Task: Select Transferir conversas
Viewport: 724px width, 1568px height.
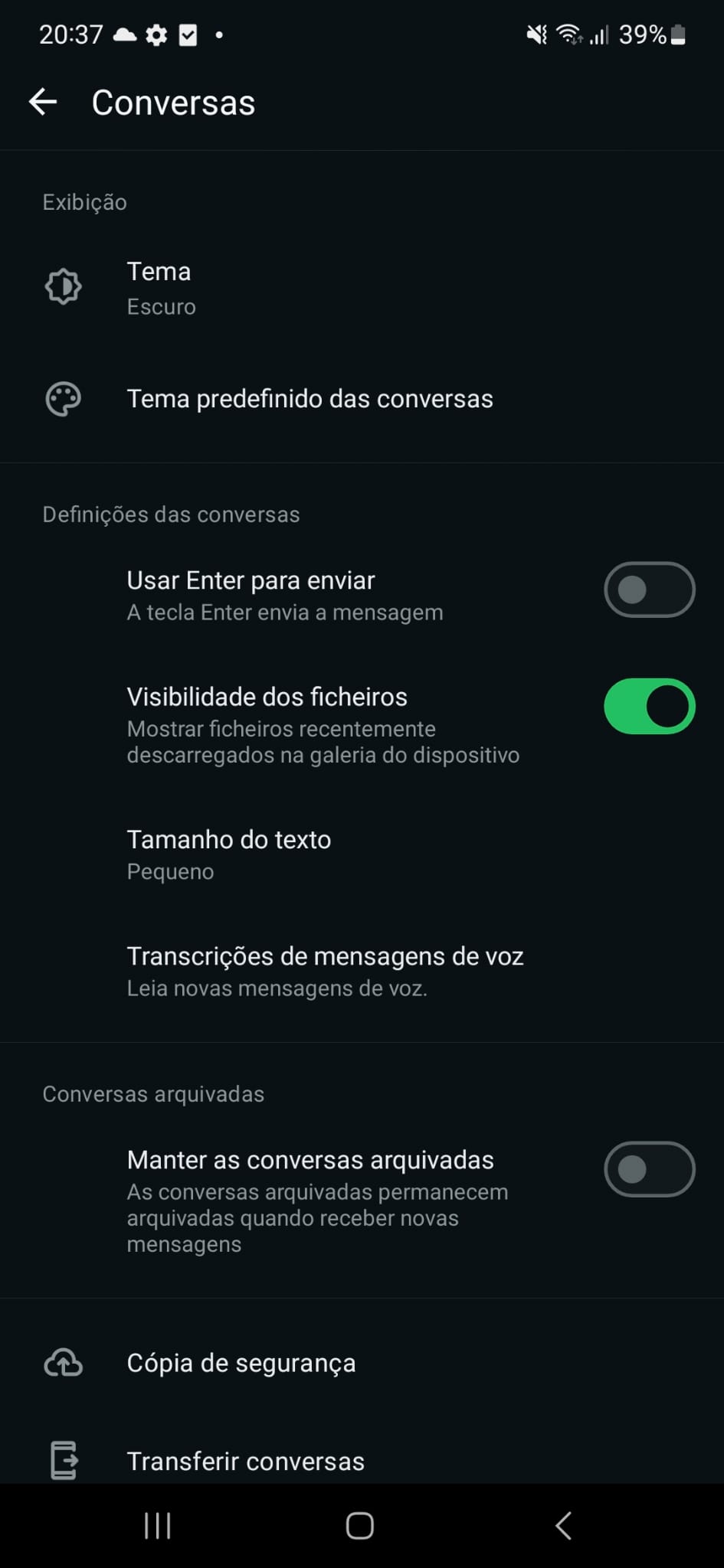Action: point(245,1461)
